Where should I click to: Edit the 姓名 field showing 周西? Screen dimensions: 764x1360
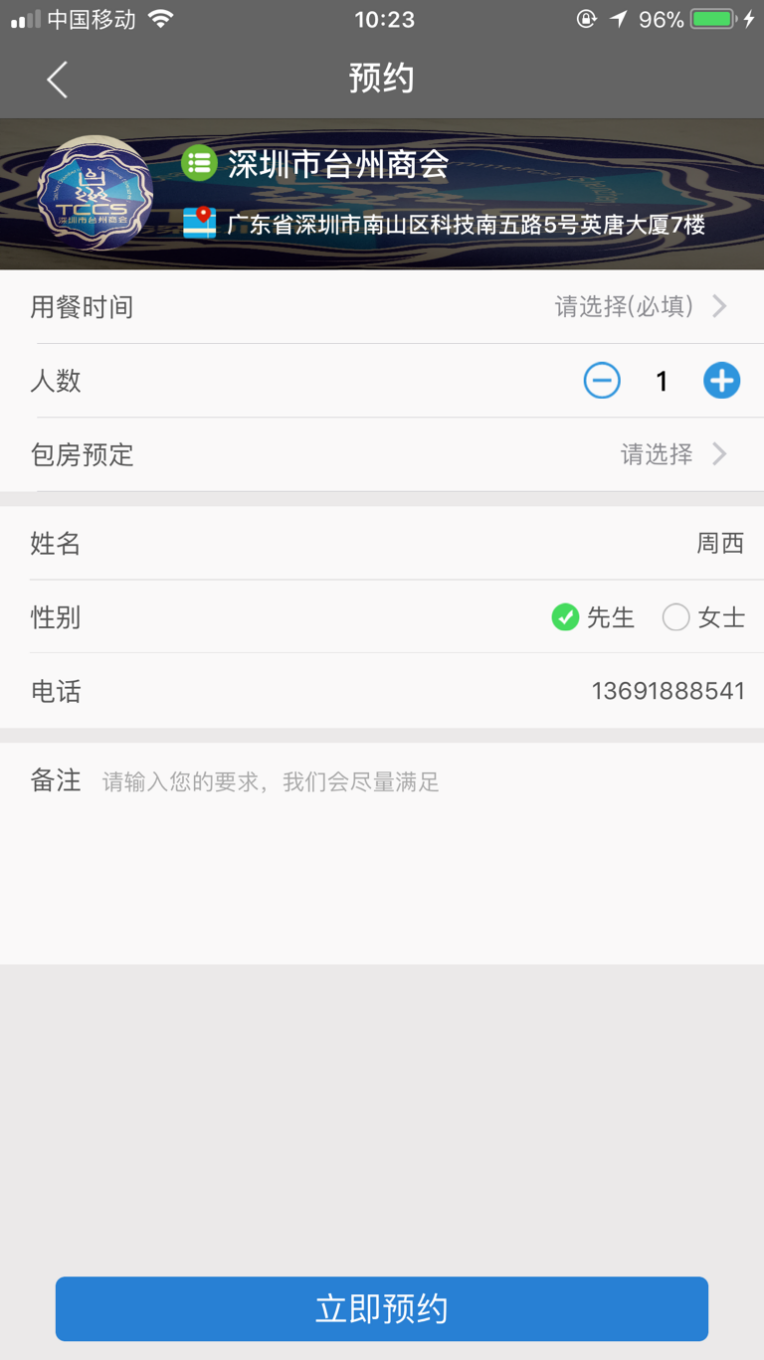click(382, 543)
